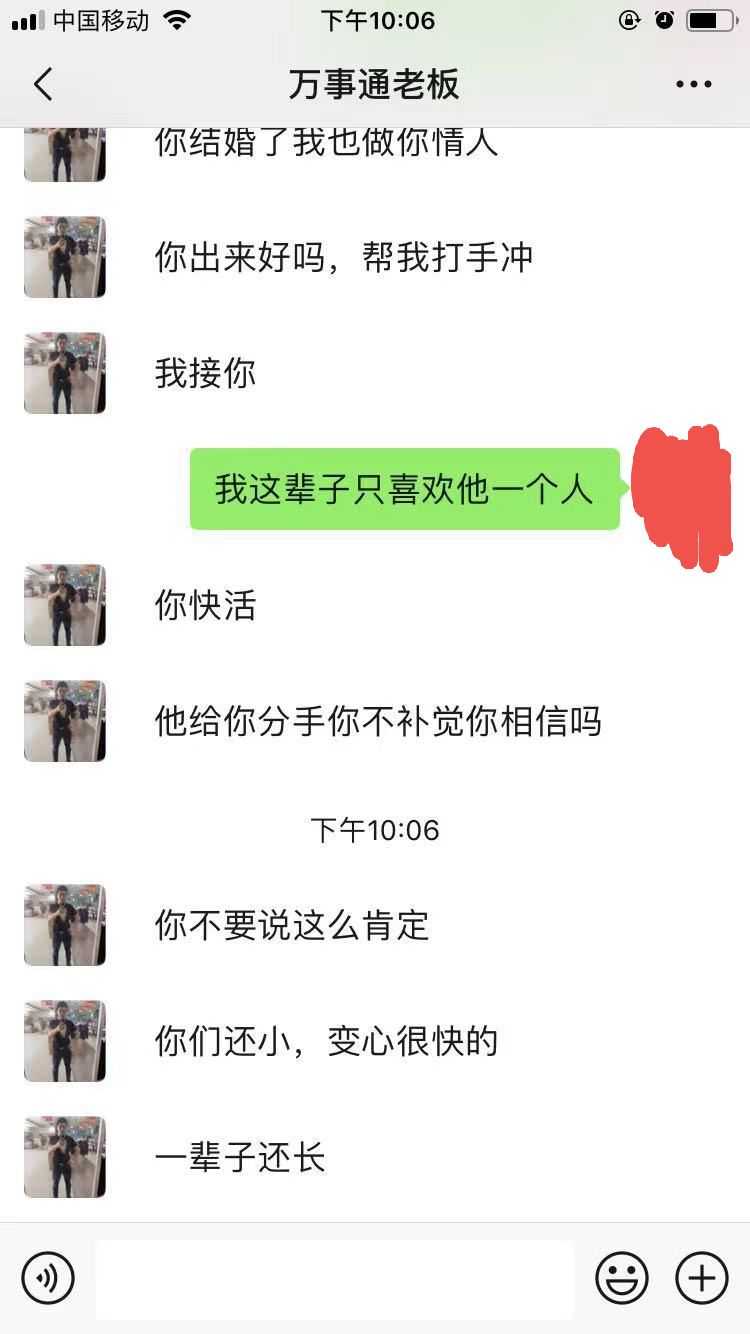Go back from the 万事通老板 chat

(x=43, y=84)
